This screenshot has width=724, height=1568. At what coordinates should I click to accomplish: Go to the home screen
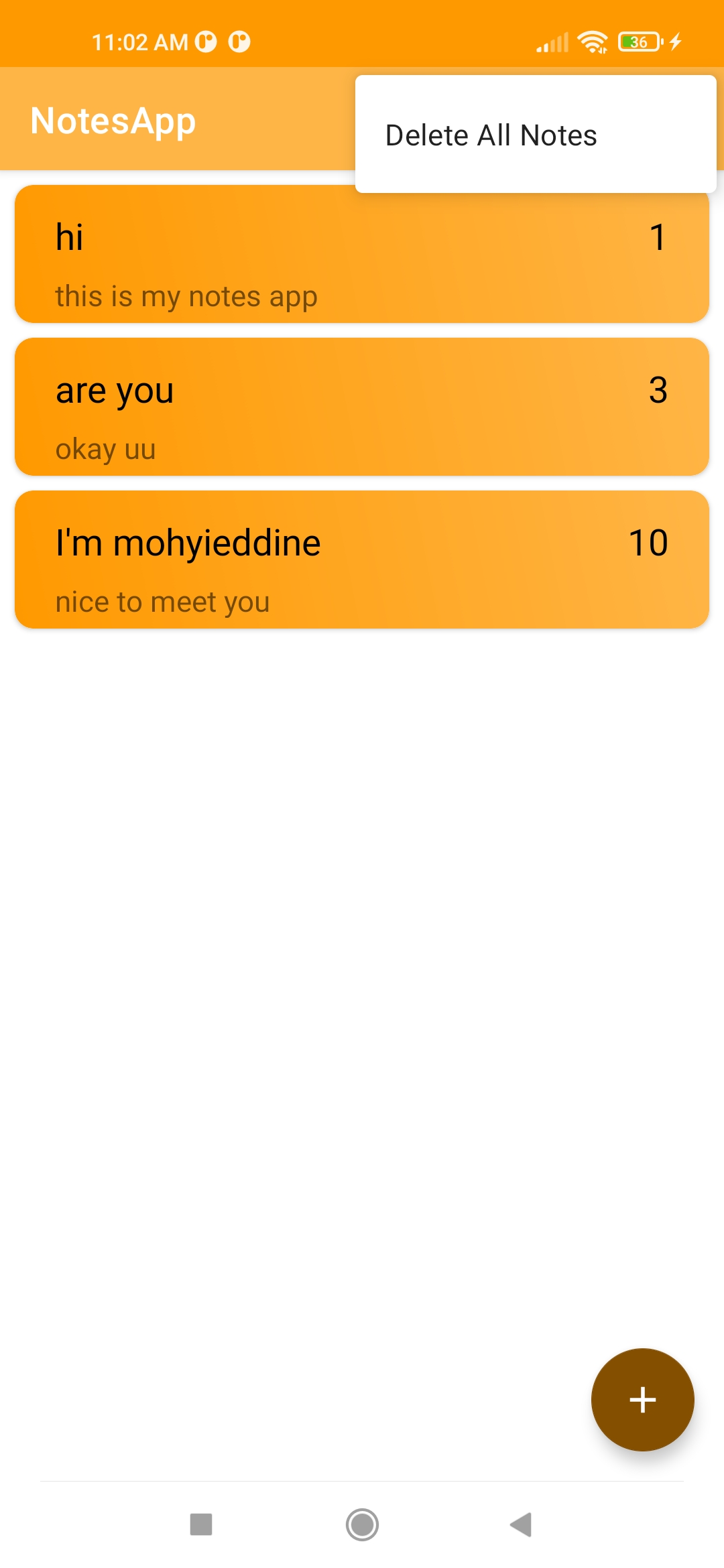click(x=362, y=1524)
